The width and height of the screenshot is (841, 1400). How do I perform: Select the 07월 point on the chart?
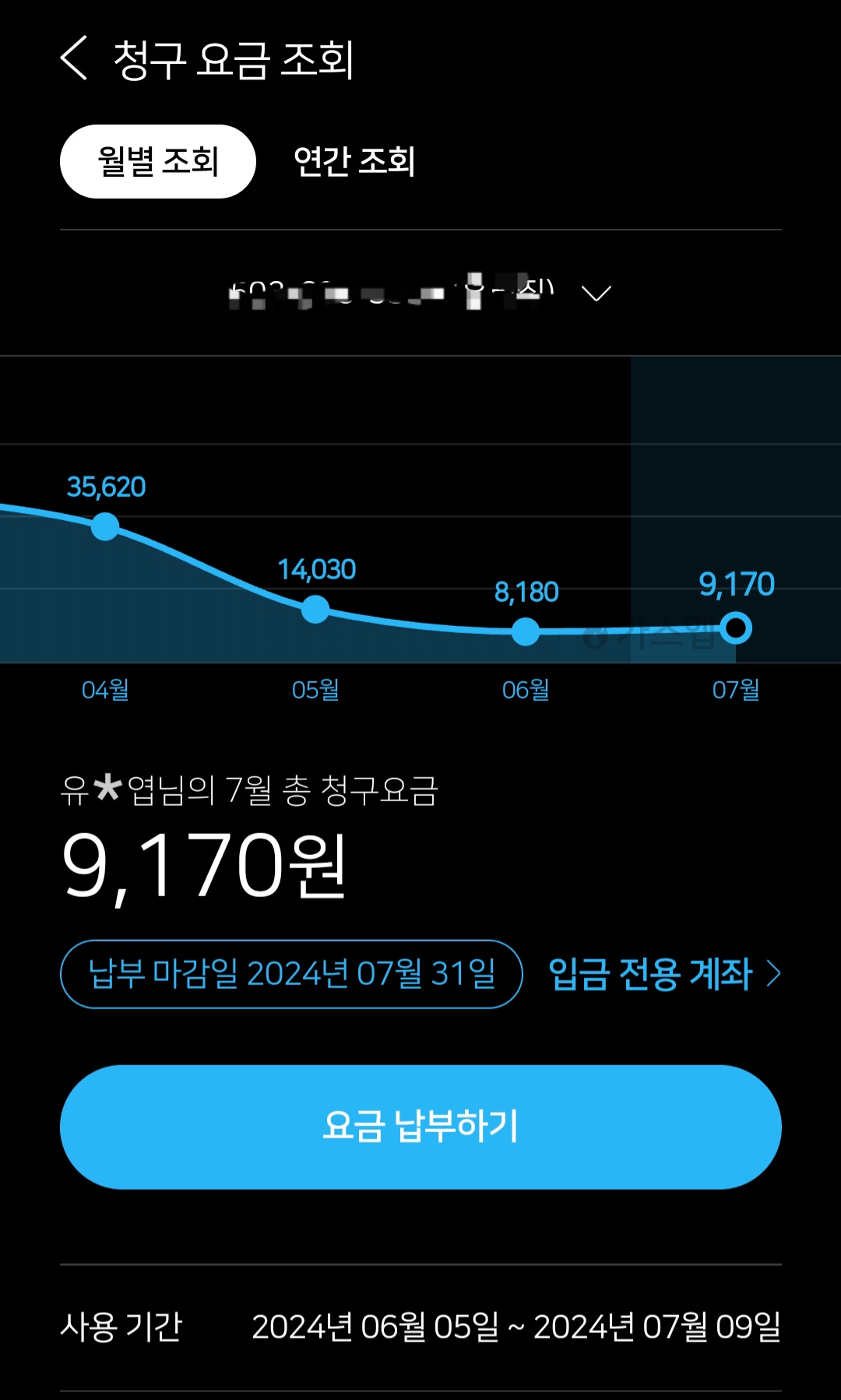click(736, 628)
